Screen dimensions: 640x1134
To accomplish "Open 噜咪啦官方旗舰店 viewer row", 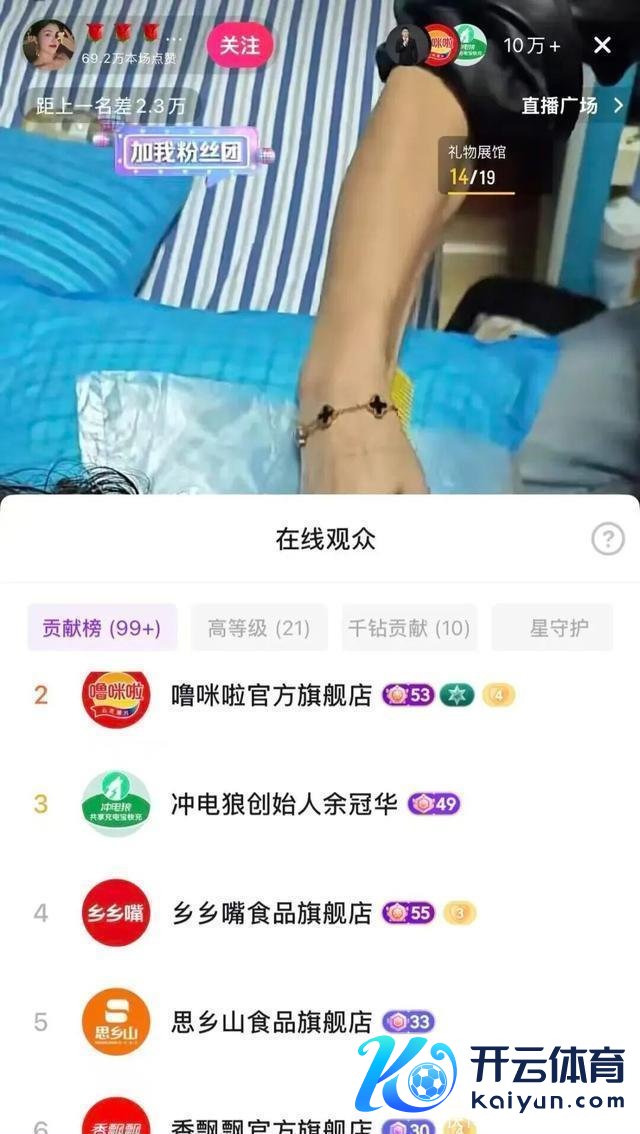I will [x=271, y=695].
